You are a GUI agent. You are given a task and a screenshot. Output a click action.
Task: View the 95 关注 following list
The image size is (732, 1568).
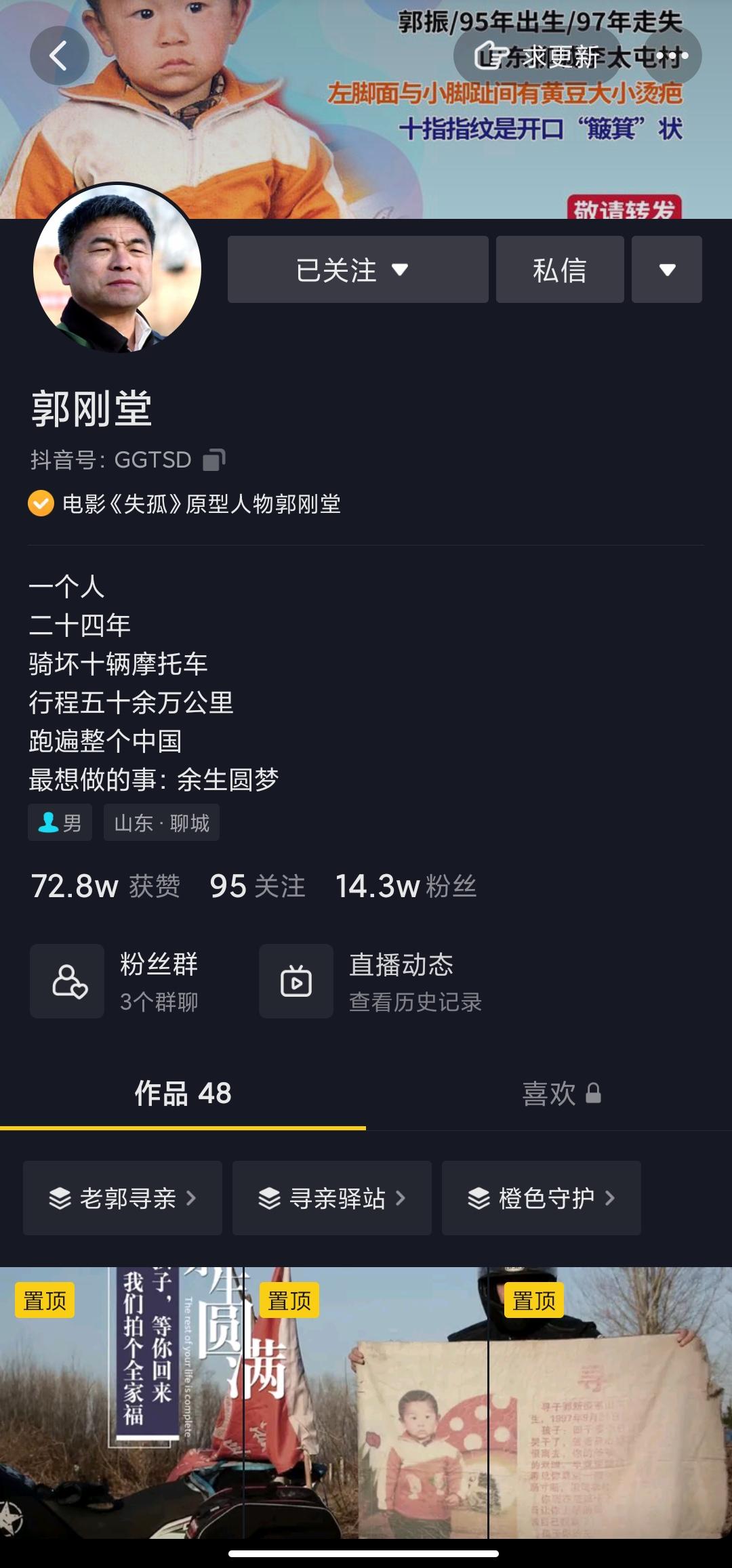(258, 886)
